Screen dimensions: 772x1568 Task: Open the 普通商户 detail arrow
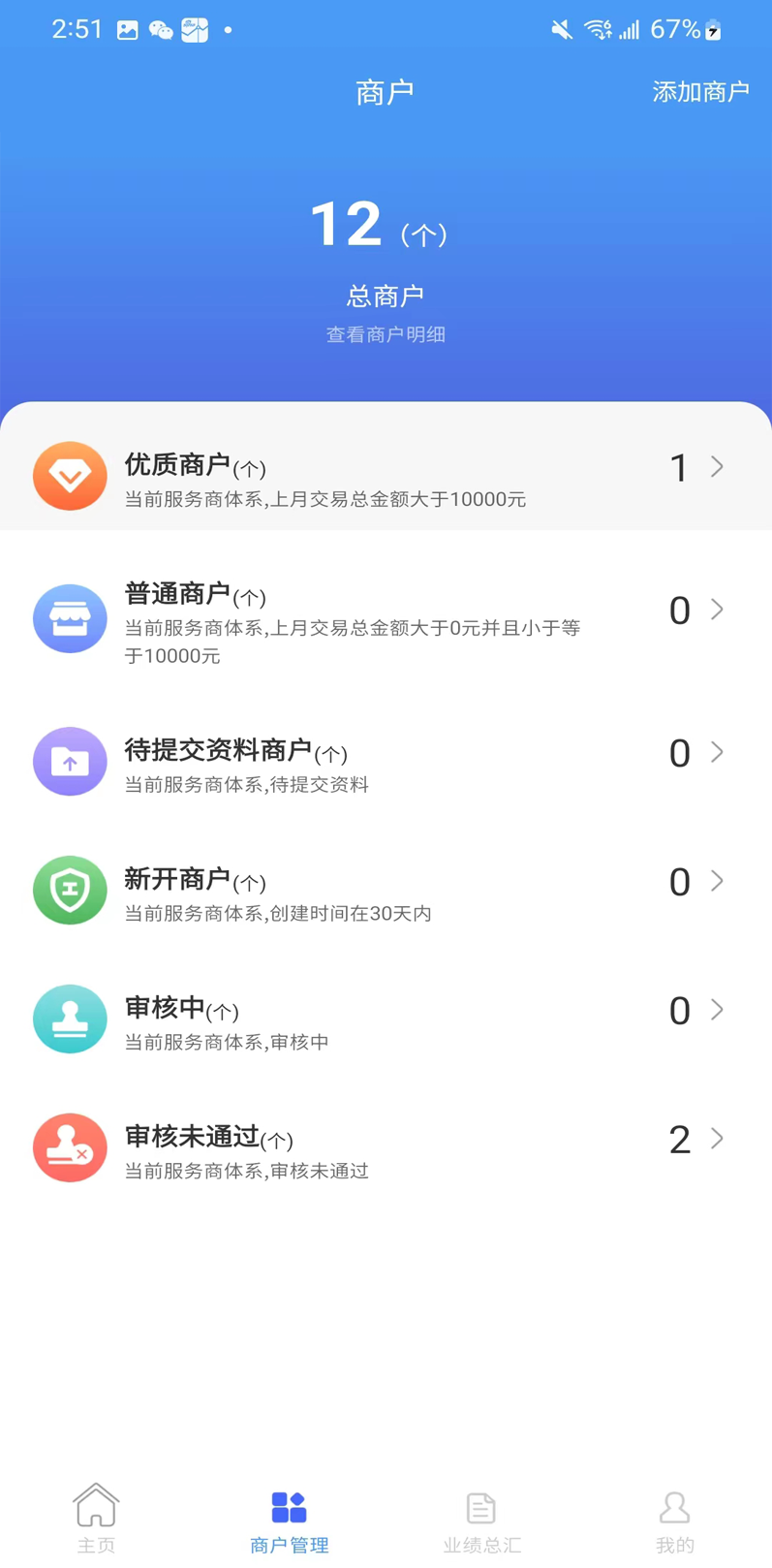pyautogui.click(x=717, y=610)
